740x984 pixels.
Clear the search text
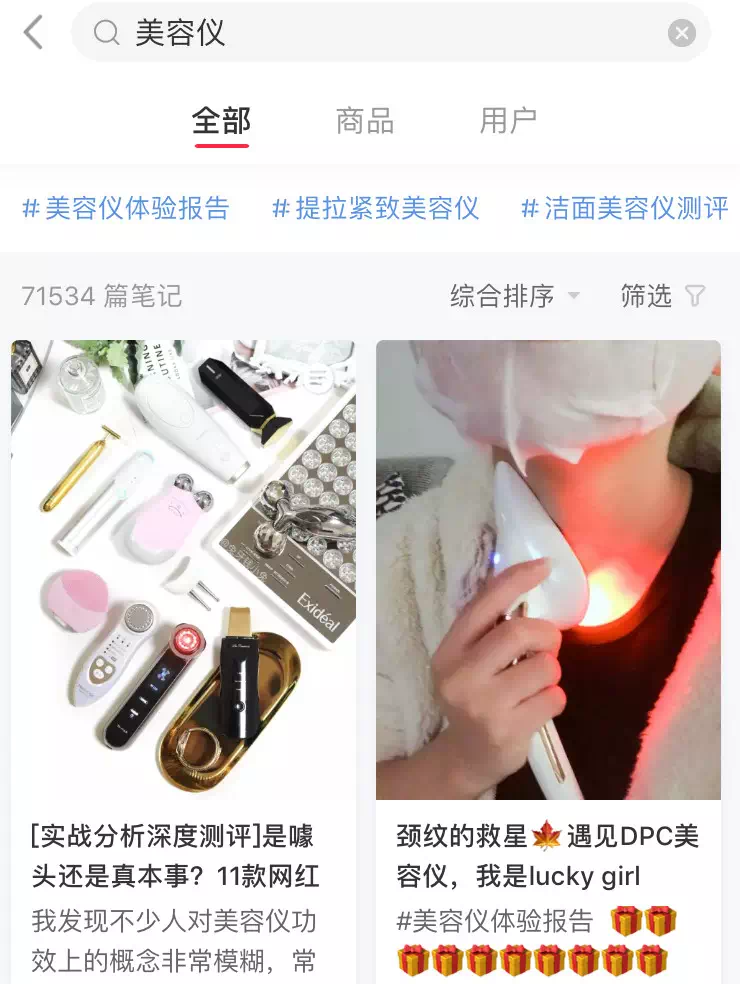(681, 34)
